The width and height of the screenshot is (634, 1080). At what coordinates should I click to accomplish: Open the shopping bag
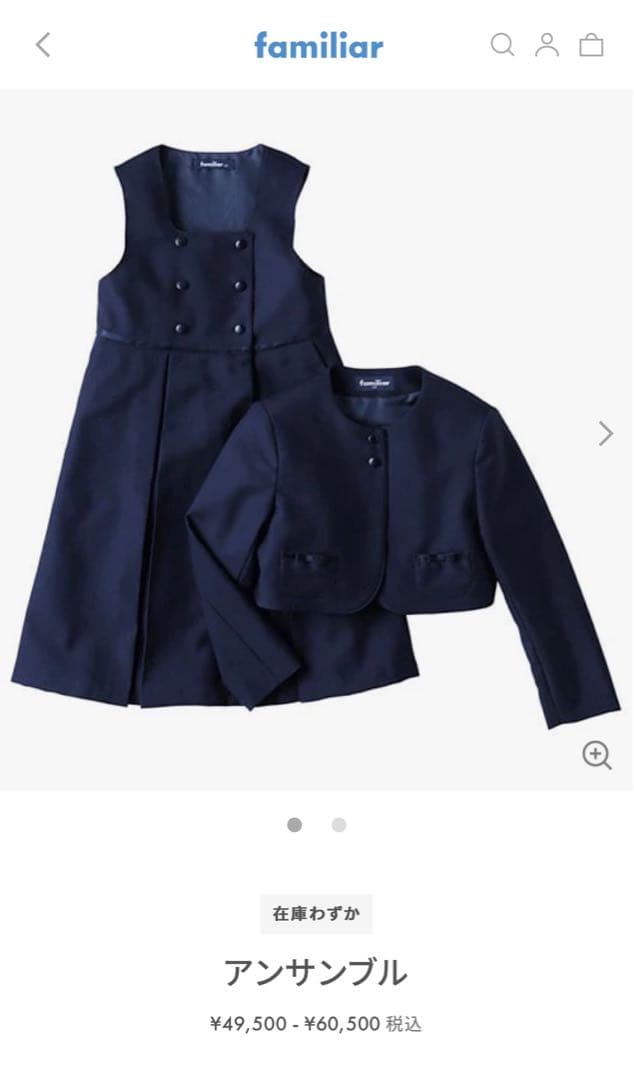(x=592, y=45)
